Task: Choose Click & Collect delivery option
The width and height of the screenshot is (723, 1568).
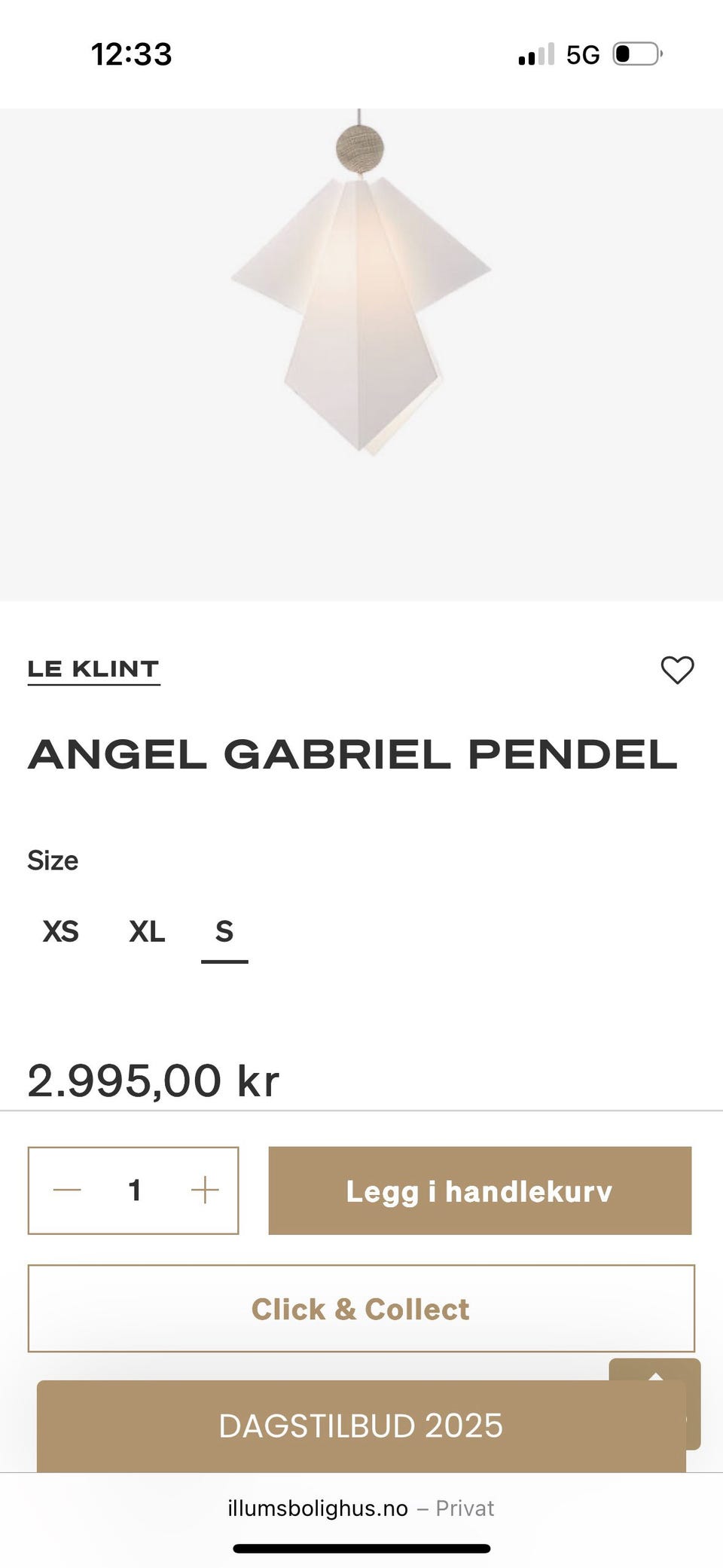Action: tap(361, 1309)
